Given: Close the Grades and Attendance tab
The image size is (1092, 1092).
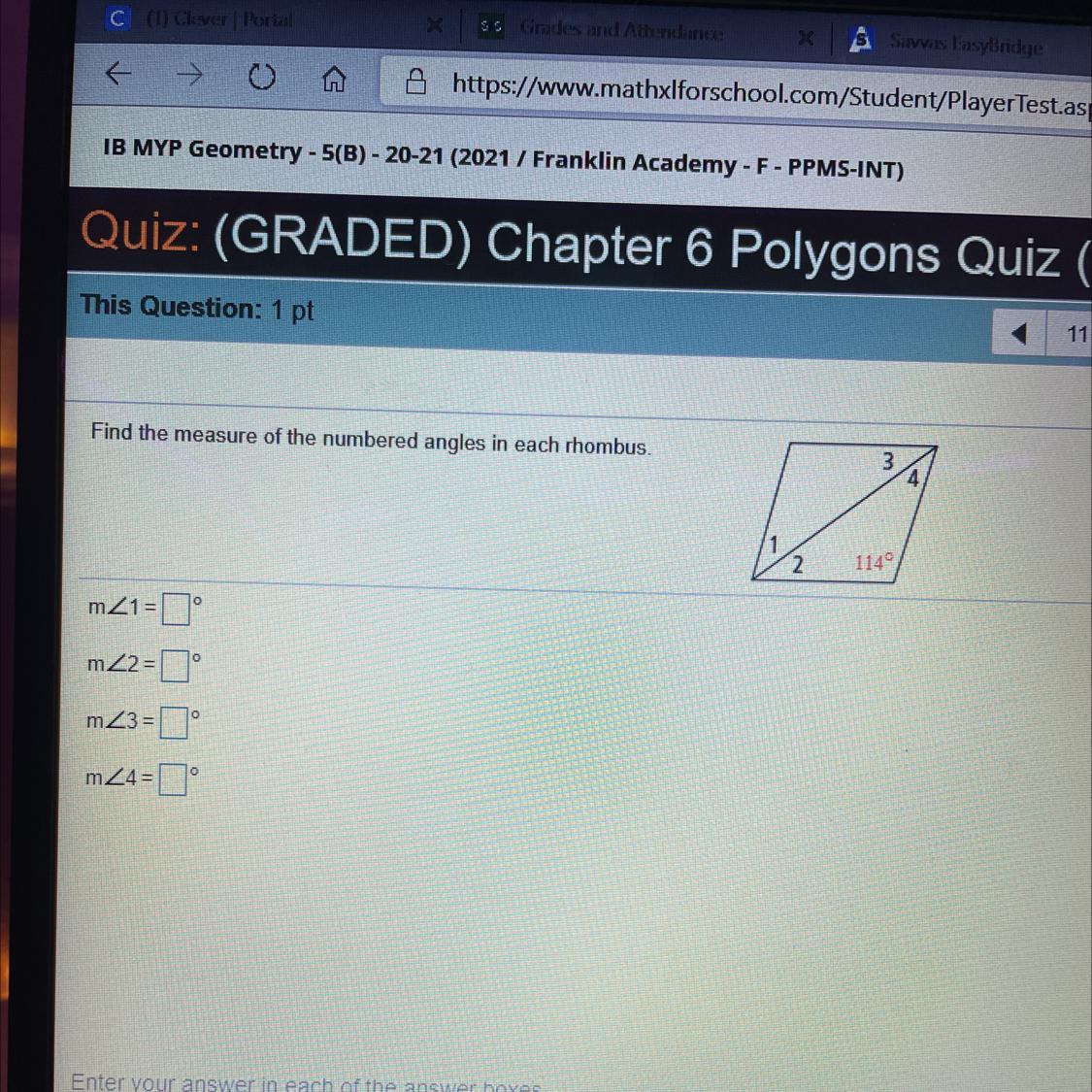Looking at the screenshot, I should [805, 39].
